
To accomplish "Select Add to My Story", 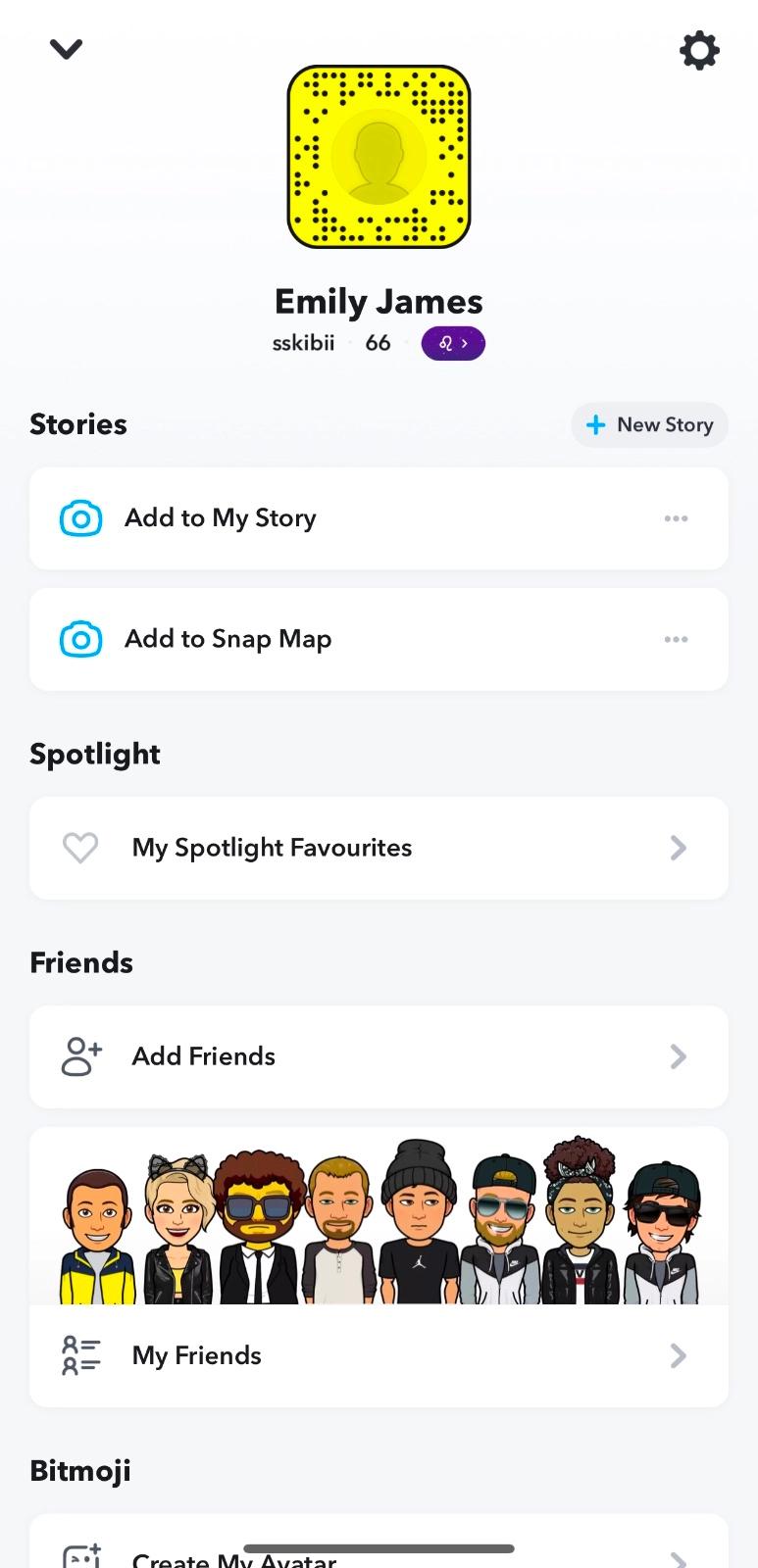I will point(221,518).
